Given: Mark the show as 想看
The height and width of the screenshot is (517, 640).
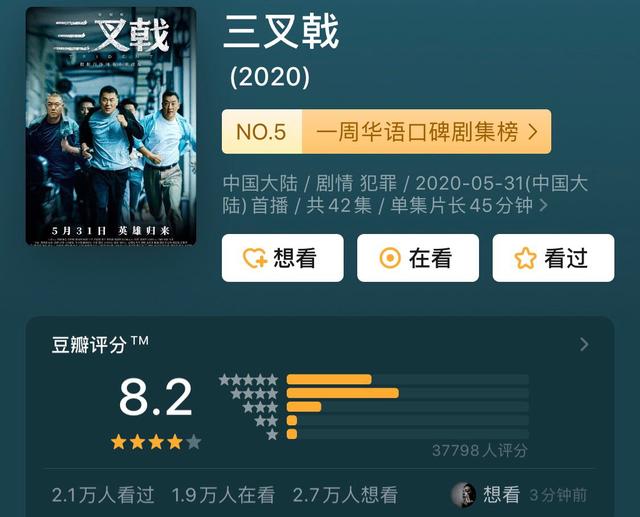Looking at the screenshot, I should (x=282, y=258).
